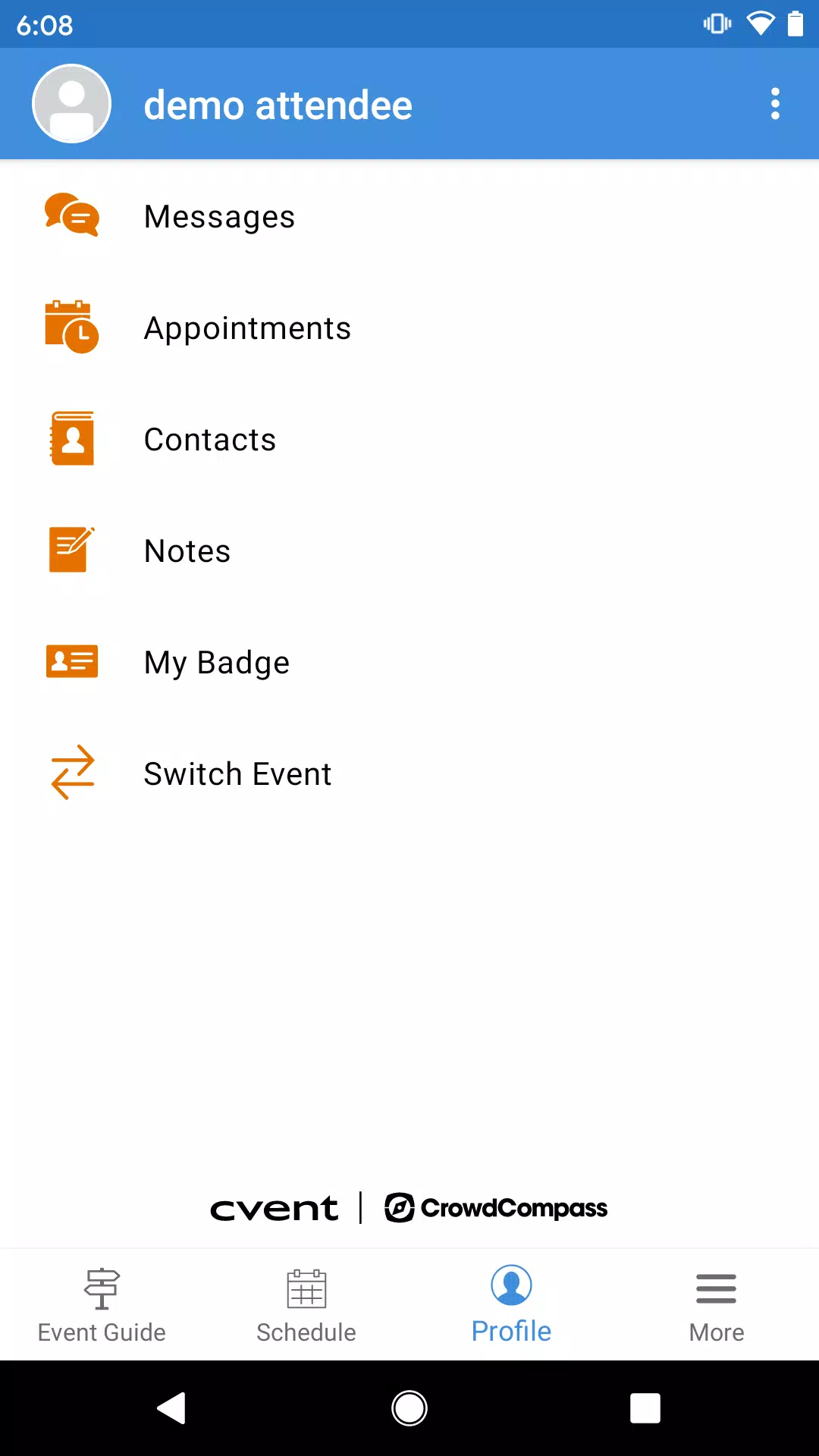View Contacts list
Screen dimensions: 819x1456
(409, 440)
